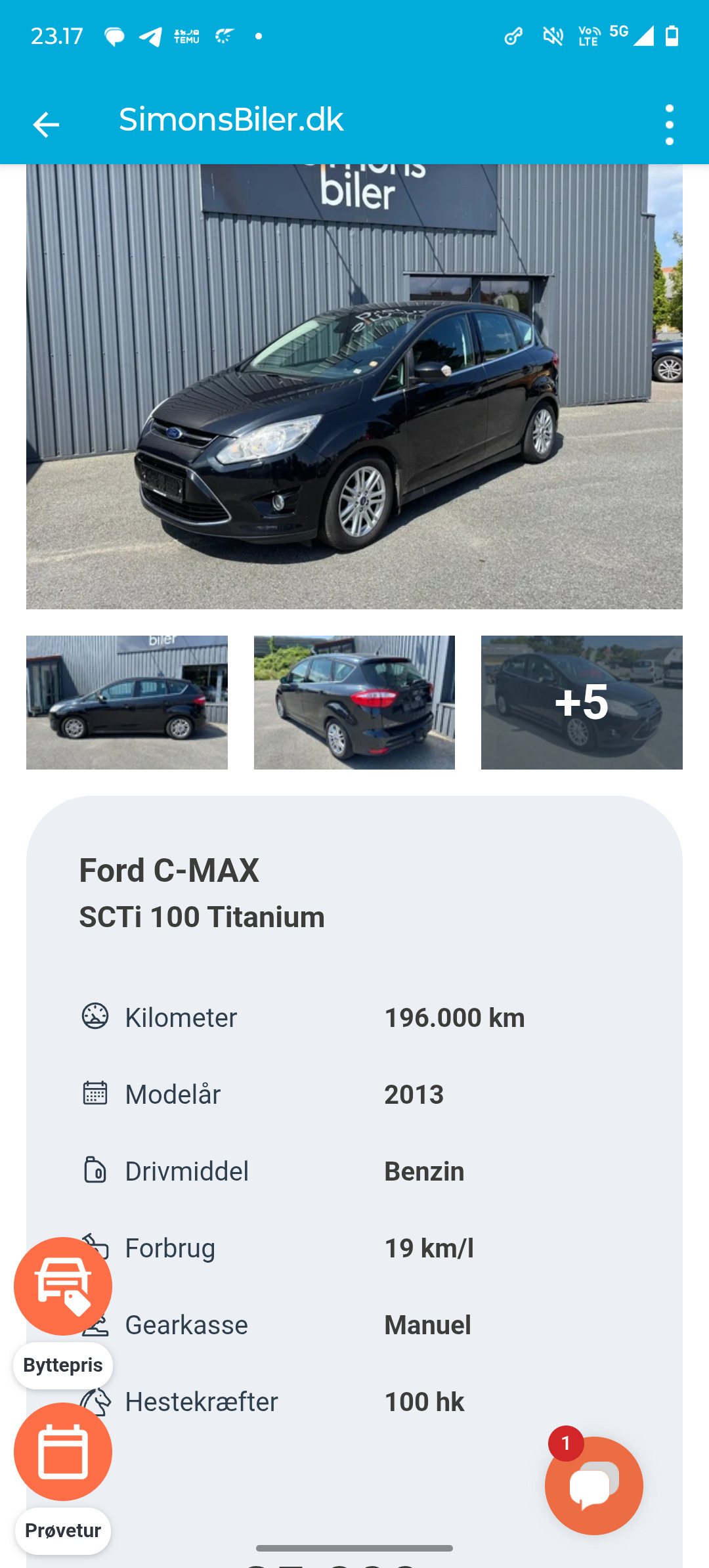Open the Byttepris car tag icon
The width and height of the screenshot is (709, 1568).
[x=62, y=1286]
